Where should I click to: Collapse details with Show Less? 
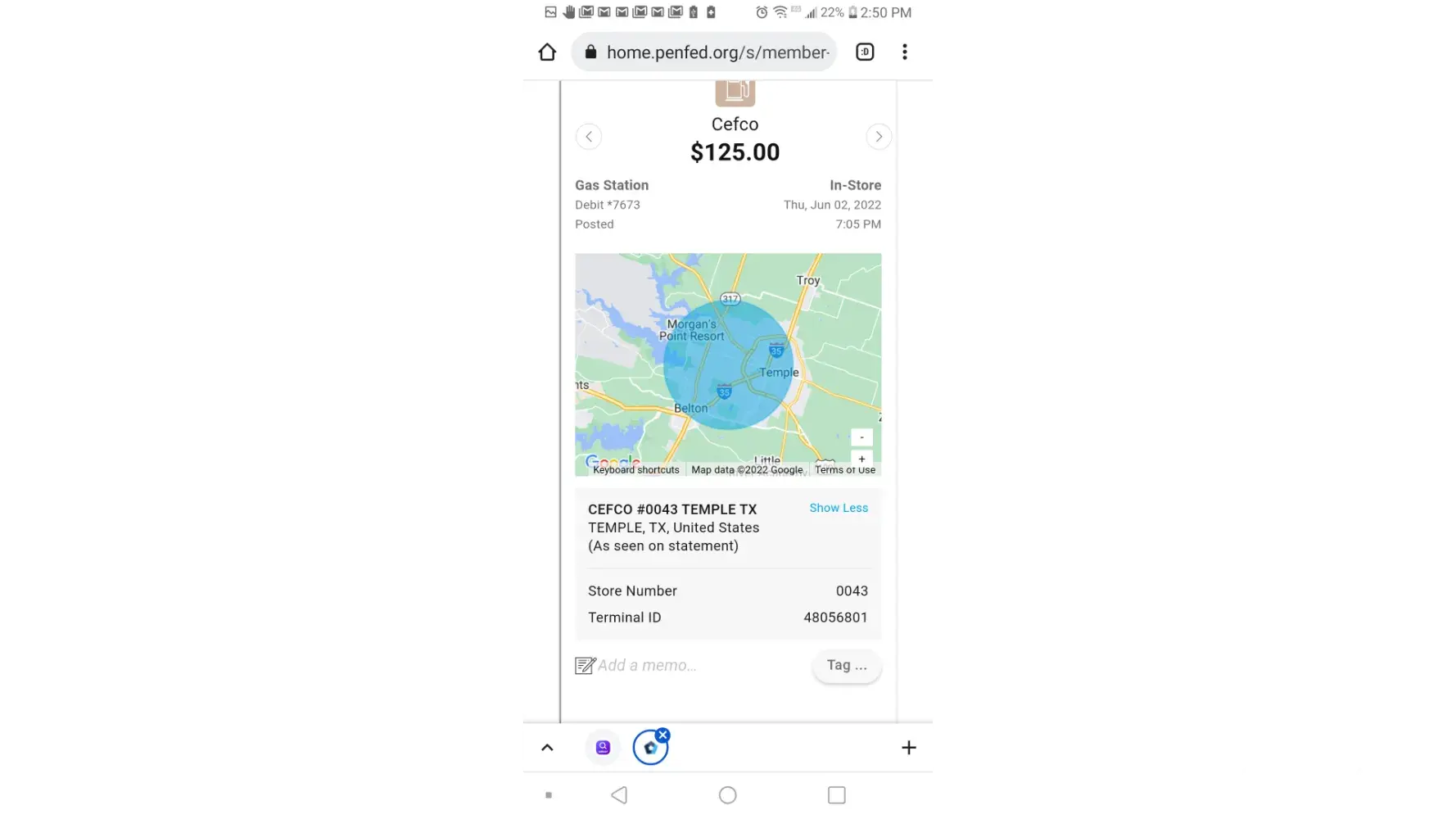click(838, 508)
